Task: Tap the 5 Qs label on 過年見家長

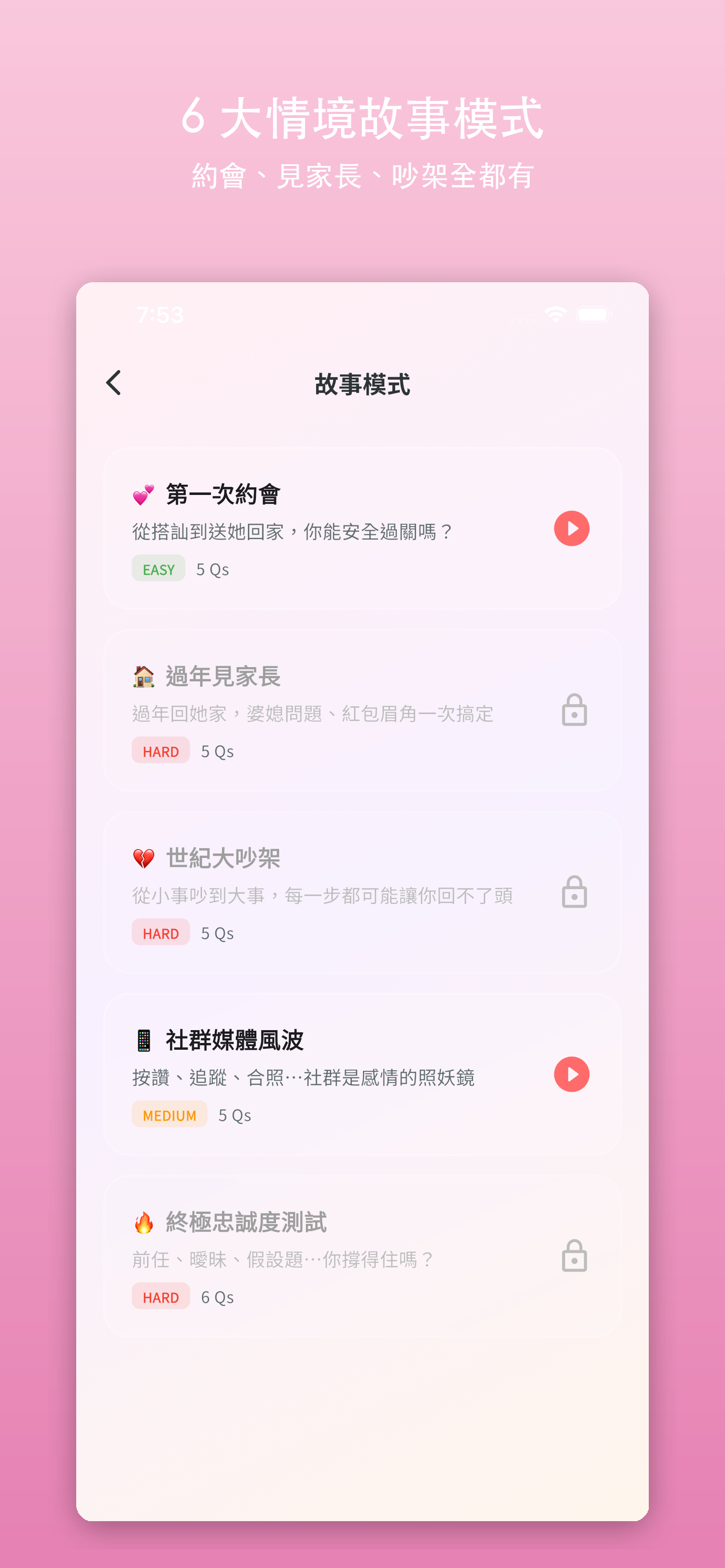Action: (218, 751)
